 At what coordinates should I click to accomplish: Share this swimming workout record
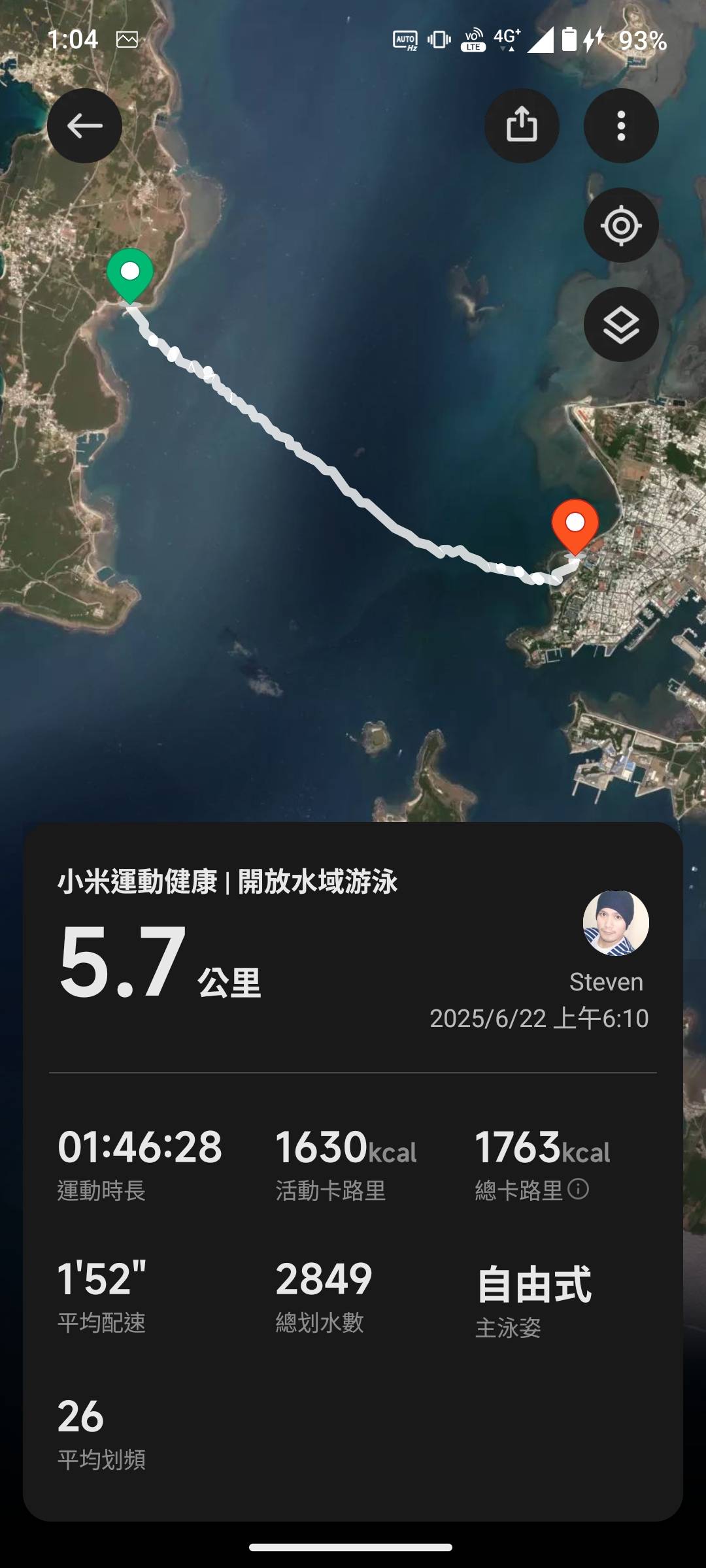[x=522, y=125]
